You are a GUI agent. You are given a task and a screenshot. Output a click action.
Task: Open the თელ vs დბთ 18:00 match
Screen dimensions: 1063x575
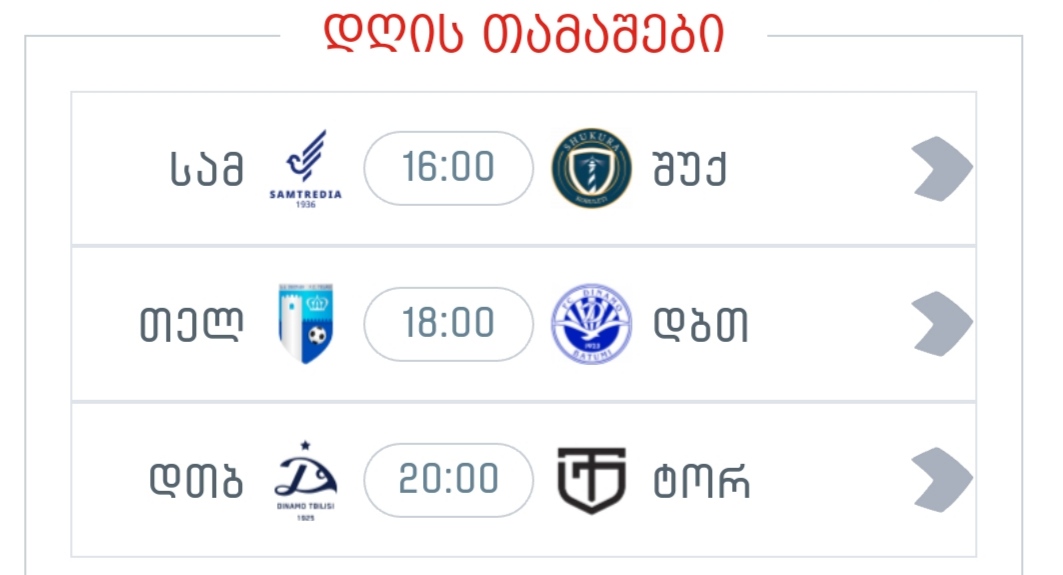(x=449, y=324)
